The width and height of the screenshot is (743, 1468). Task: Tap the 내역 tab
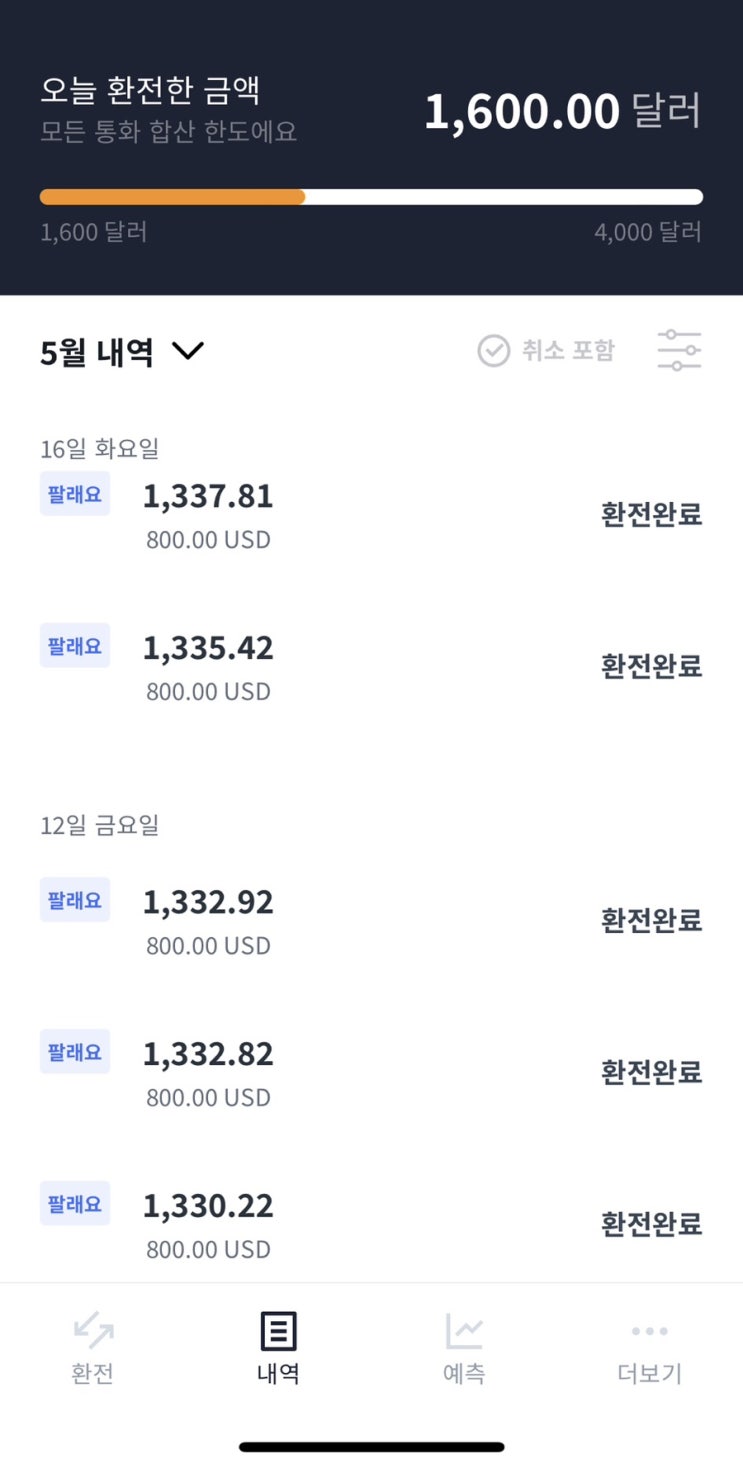click(278, 1348)
